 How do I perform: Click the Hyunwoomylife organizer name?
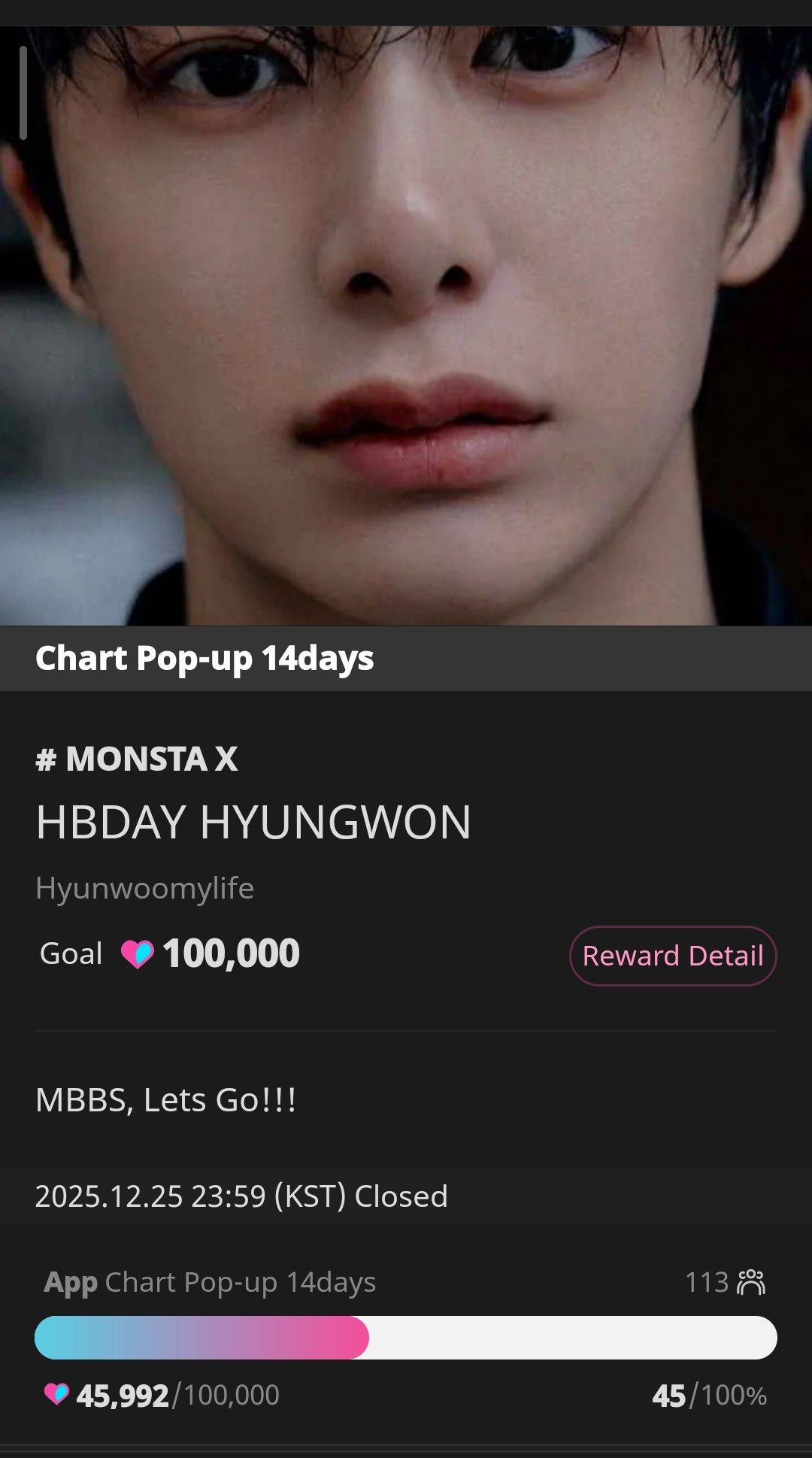pyautogui.click(x=145, y=887)
